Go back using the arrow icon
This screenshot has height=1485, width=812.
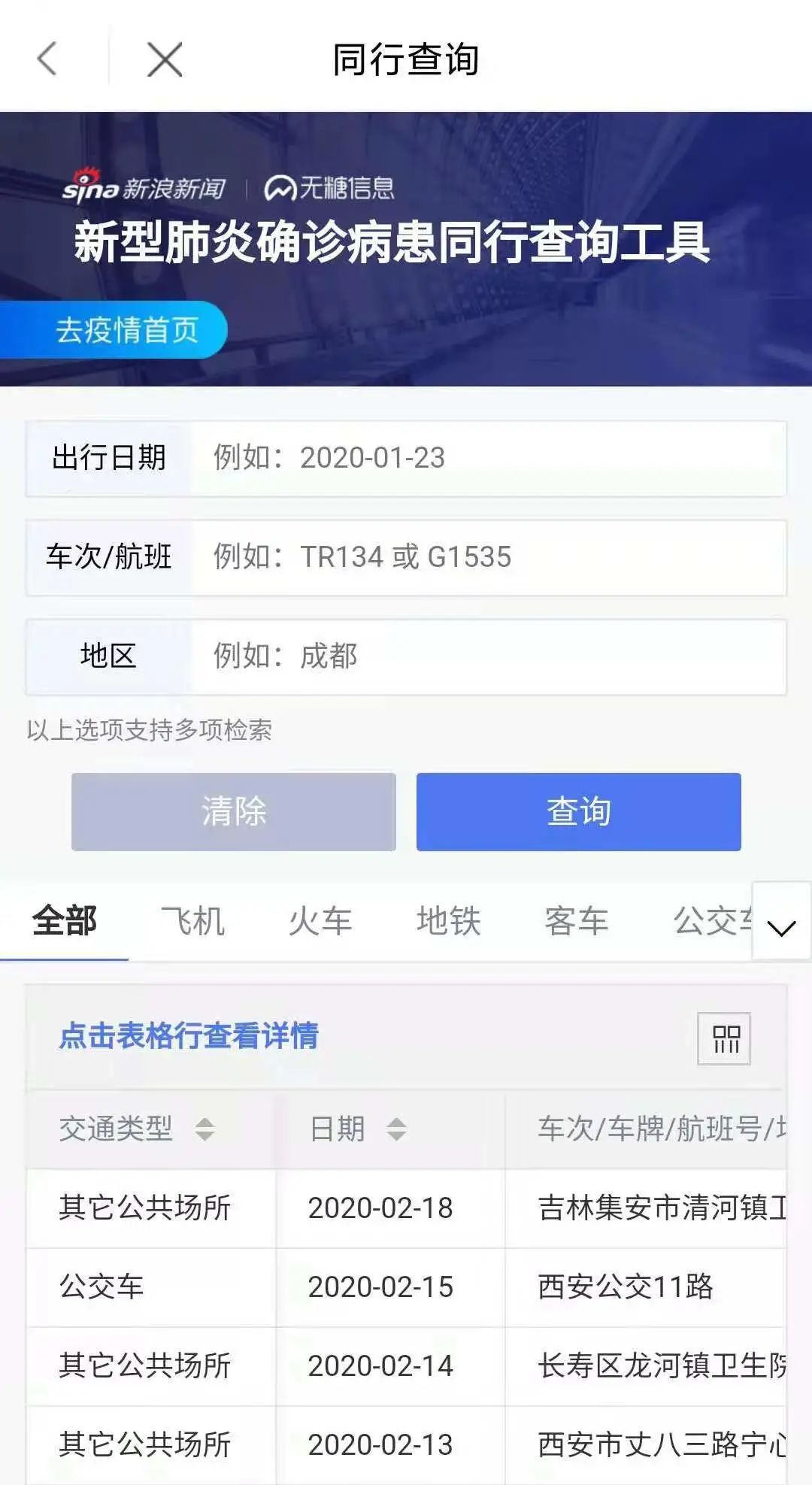coord(47,59)
